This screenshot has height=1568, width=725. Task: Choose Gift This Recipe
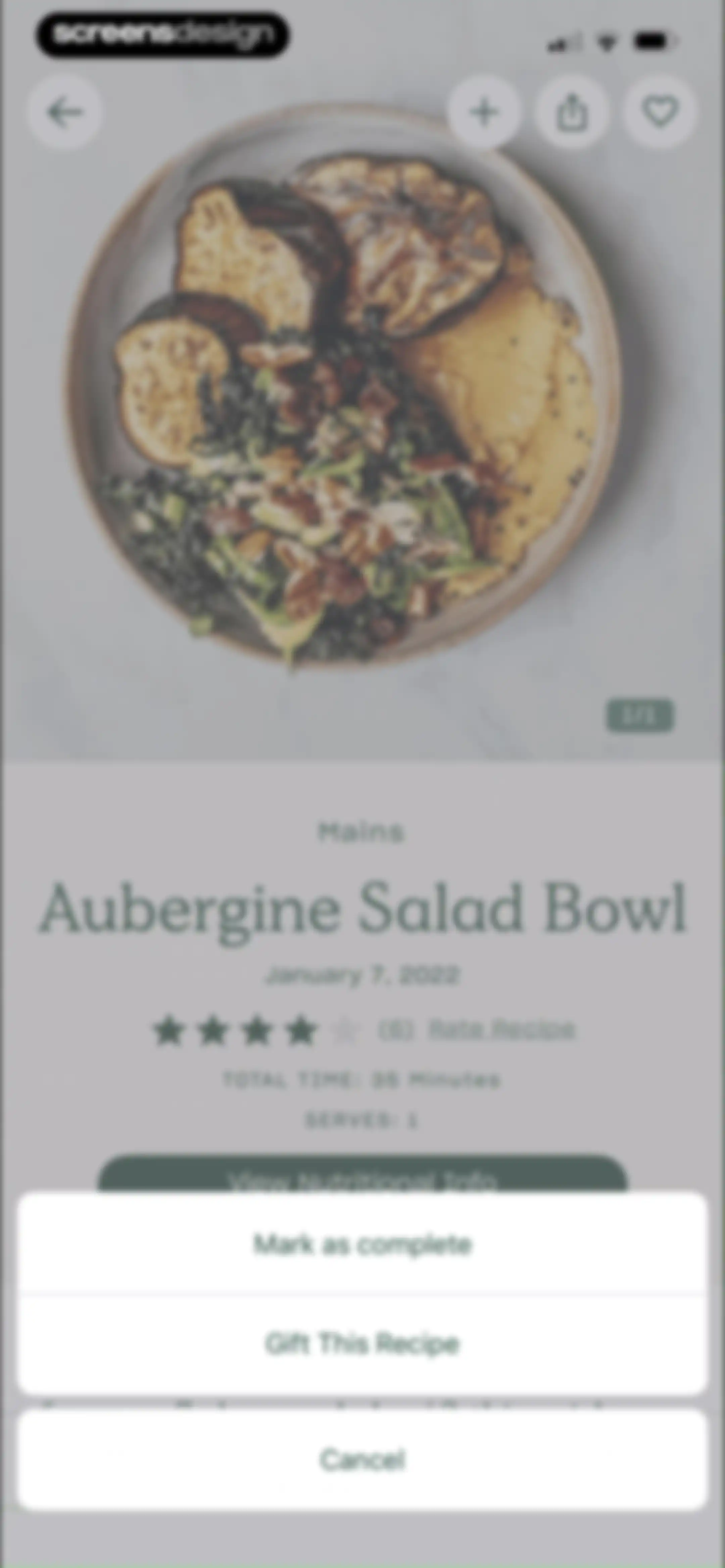(362, 1343)
